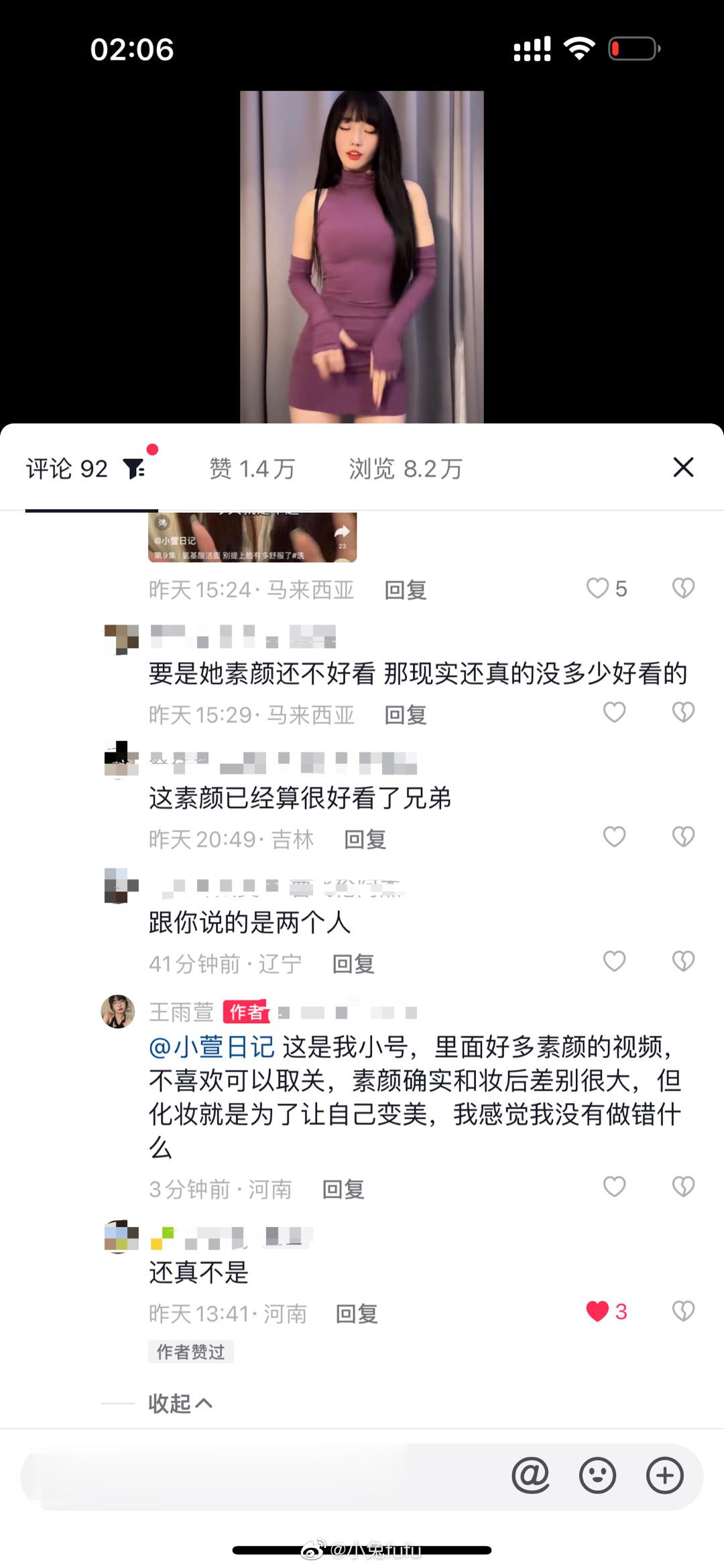724x1568 pixels.
Task: Reply to the 昨天 20:49 吉林 comment
Action: [x=365, y=839]
